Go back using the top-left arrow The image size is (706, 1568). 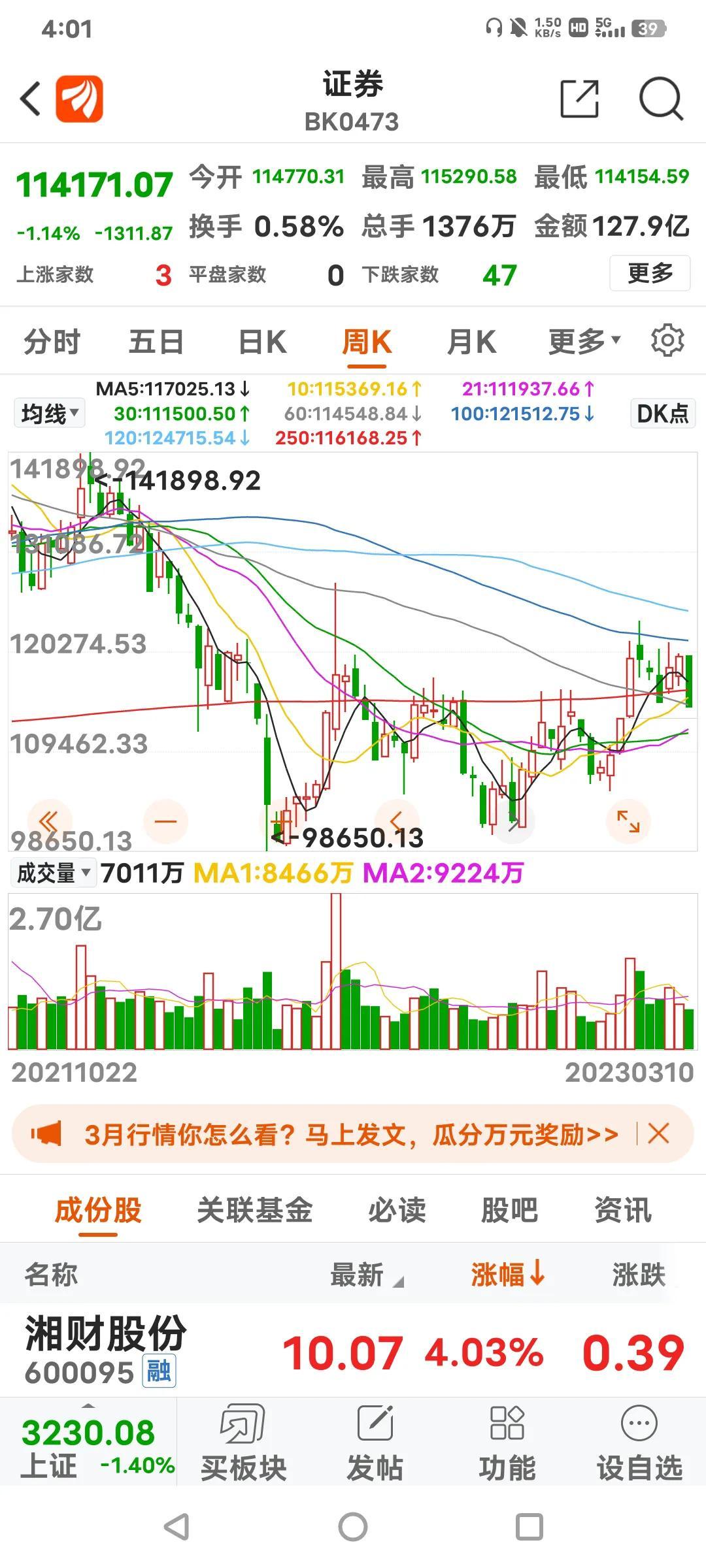(x=31, y=99)
